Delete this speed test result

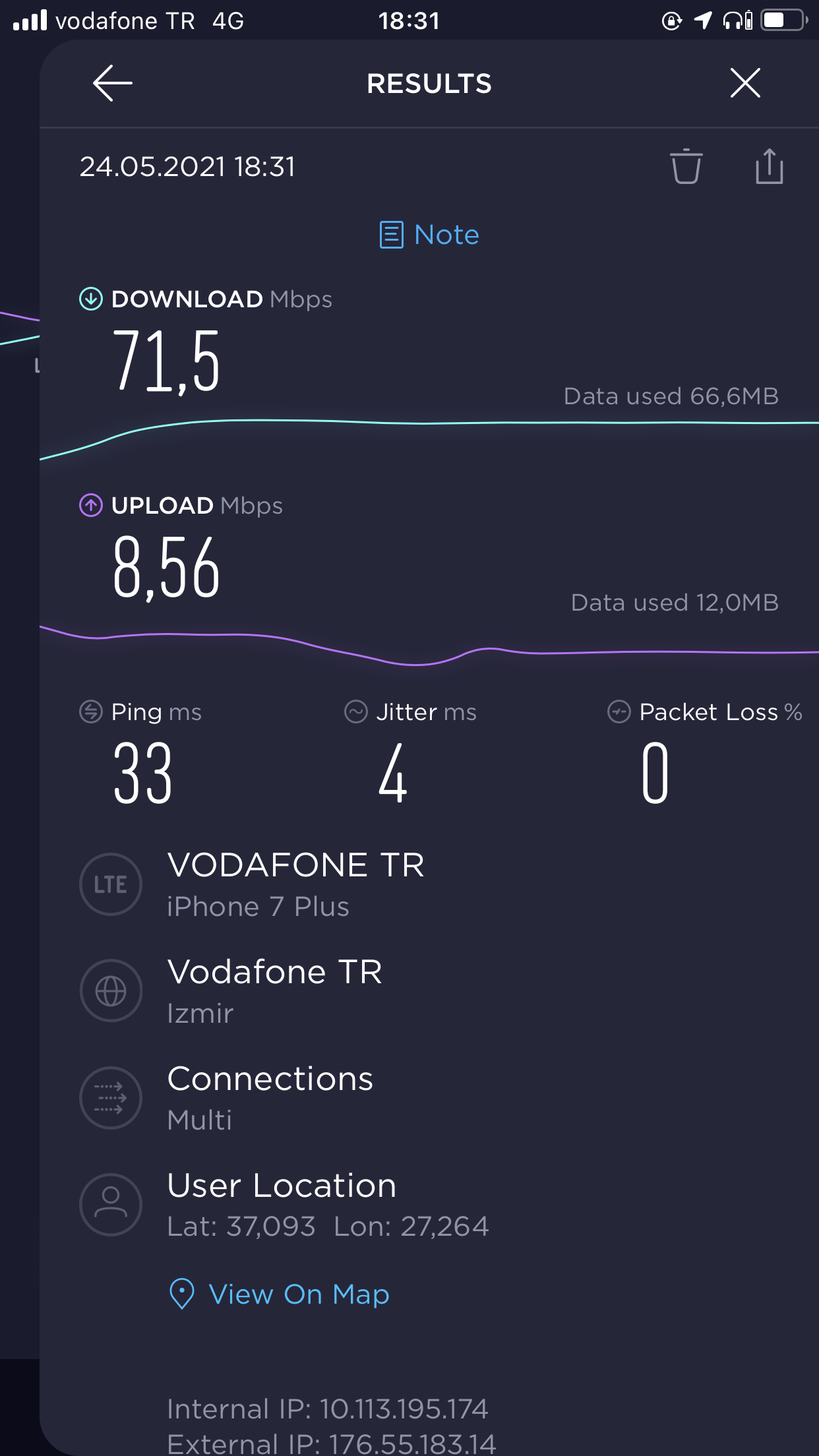tap(686, 166)
